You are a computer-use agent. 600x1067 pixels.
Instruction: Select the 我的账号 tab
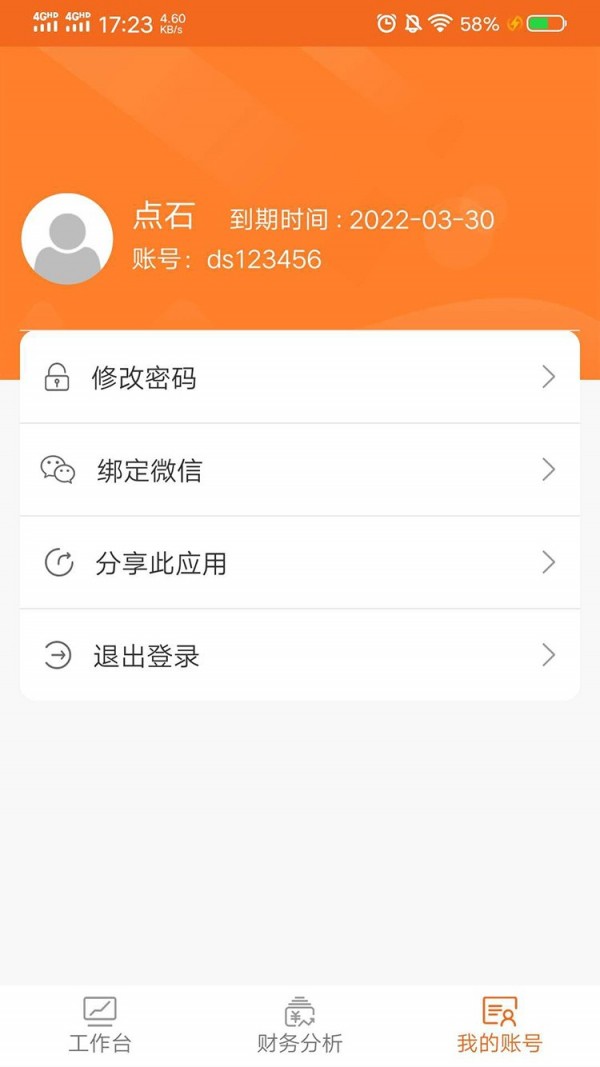pos(499,1025)
